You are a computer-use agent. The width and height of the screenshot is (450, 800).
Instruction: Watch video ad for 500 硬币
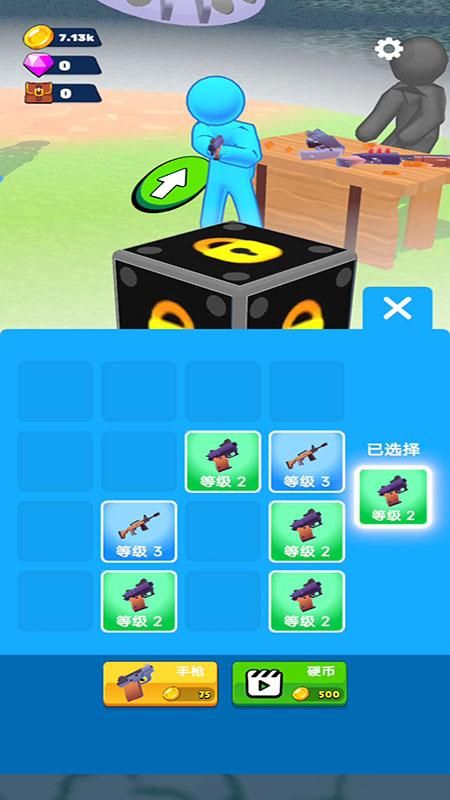pos(290,684)
